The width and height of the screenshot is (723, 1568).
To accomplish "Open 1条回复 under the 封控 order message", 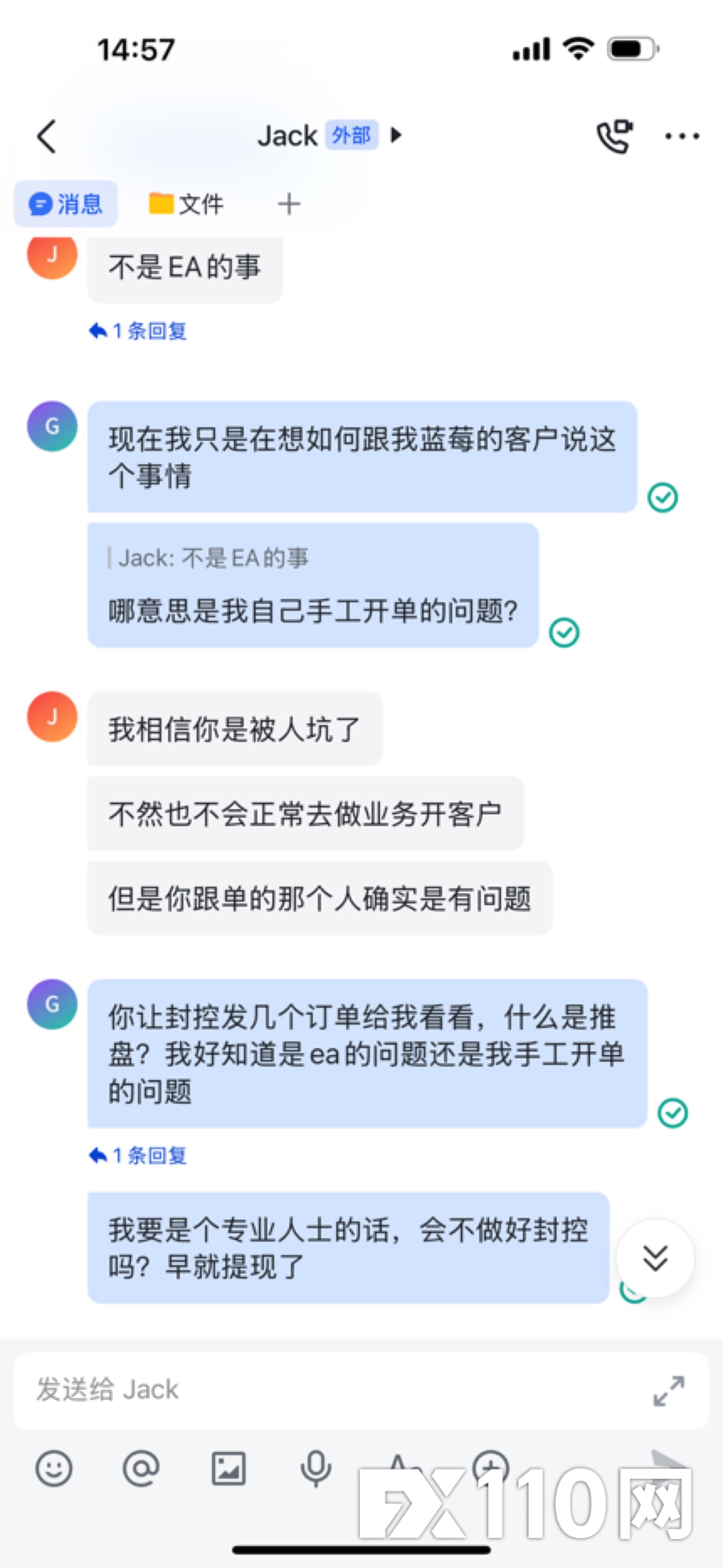I will (138, 1155).
